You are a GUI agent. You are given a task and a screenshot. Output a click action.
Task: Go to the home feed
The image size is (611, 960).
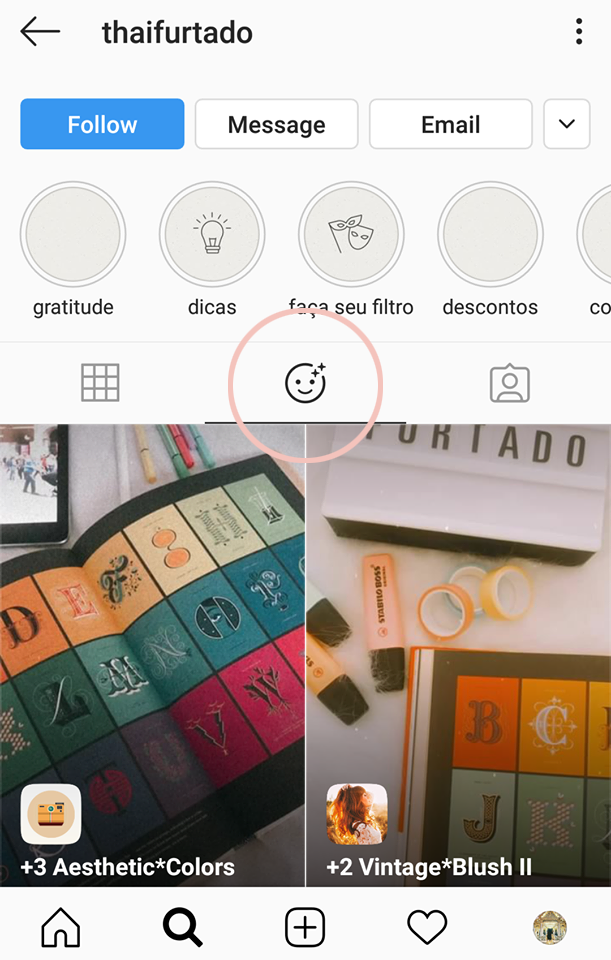click(x=61, y=928)
